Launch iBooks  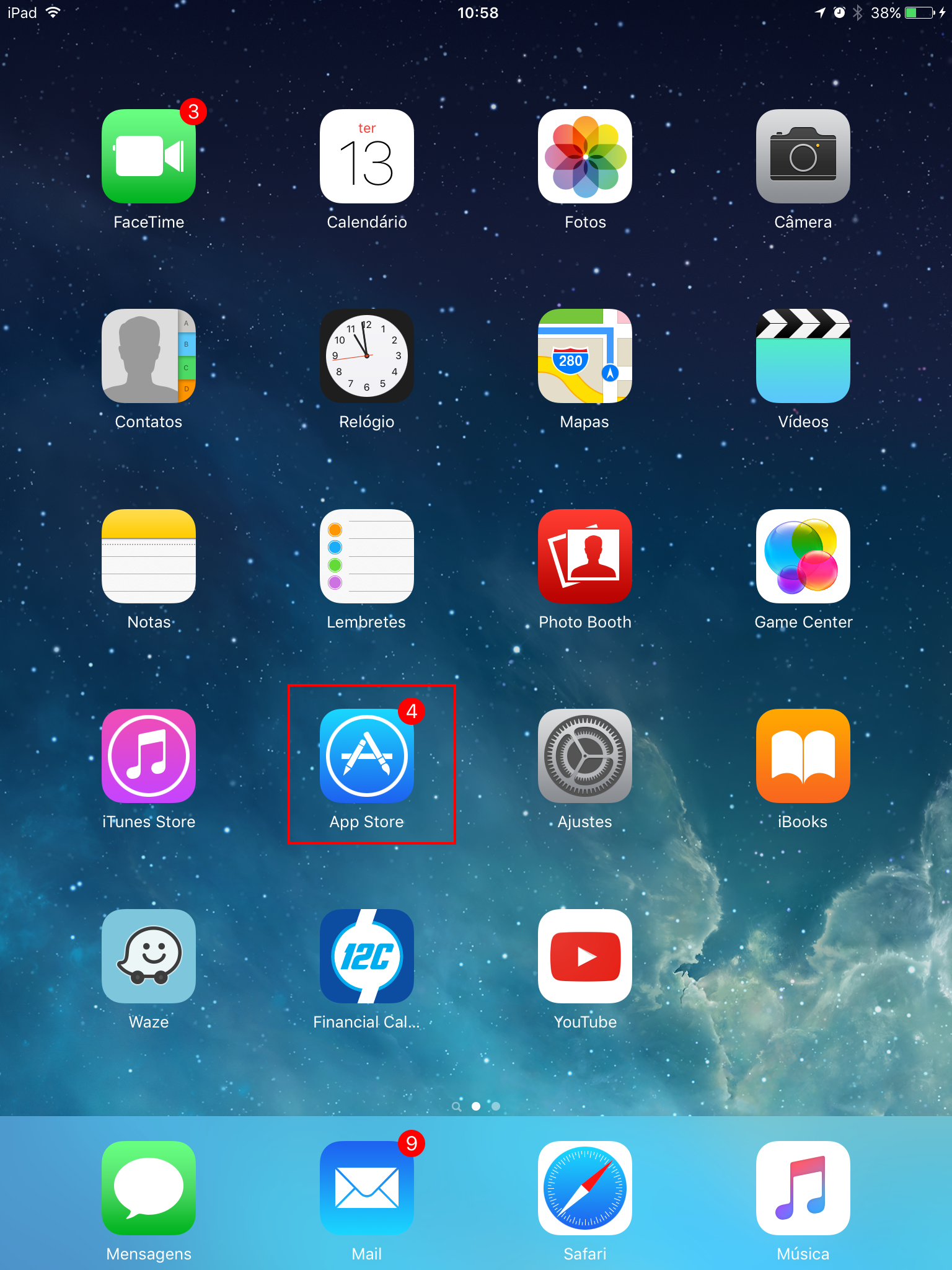(803, 756)
